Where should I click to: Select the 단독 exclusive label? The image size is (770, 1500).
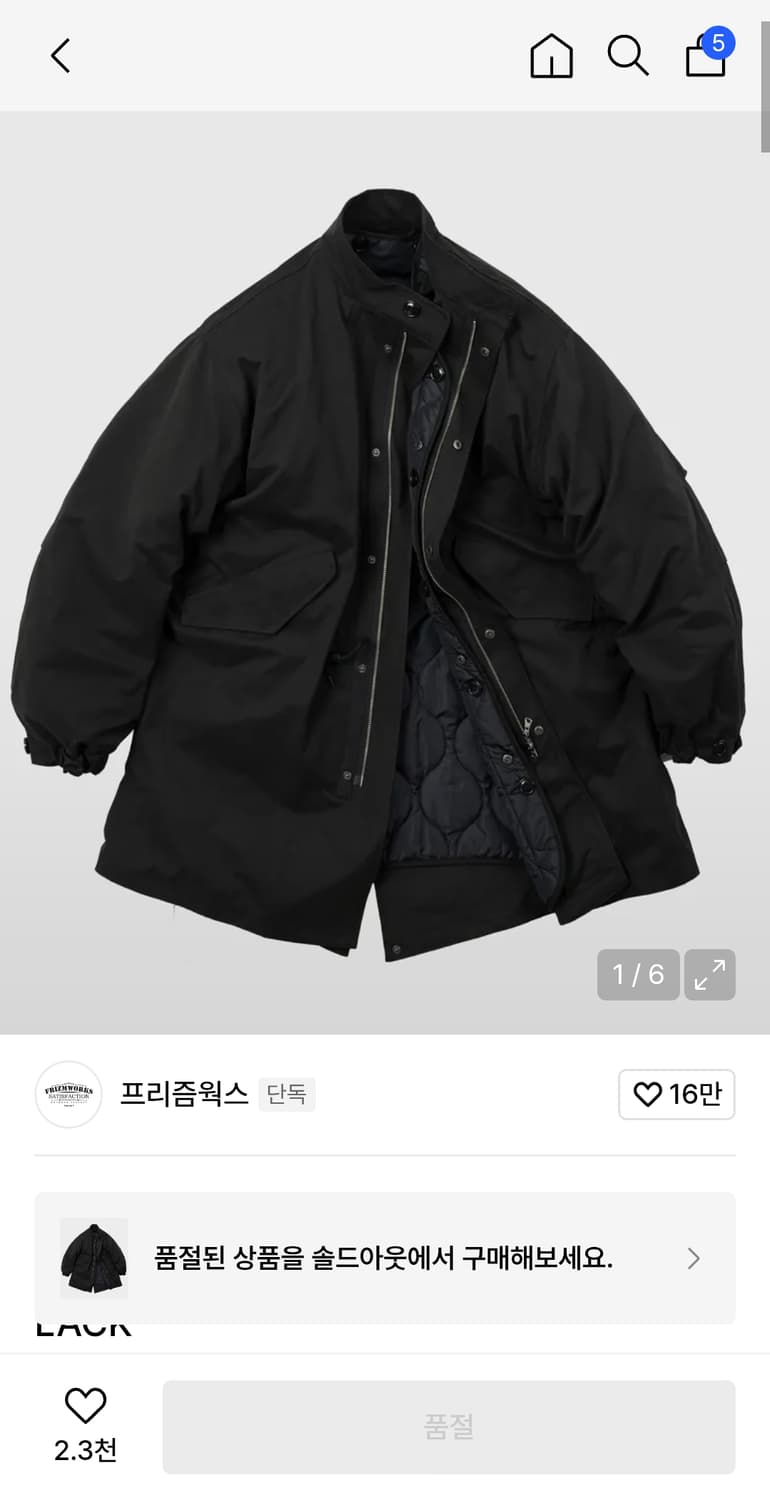287,1095
